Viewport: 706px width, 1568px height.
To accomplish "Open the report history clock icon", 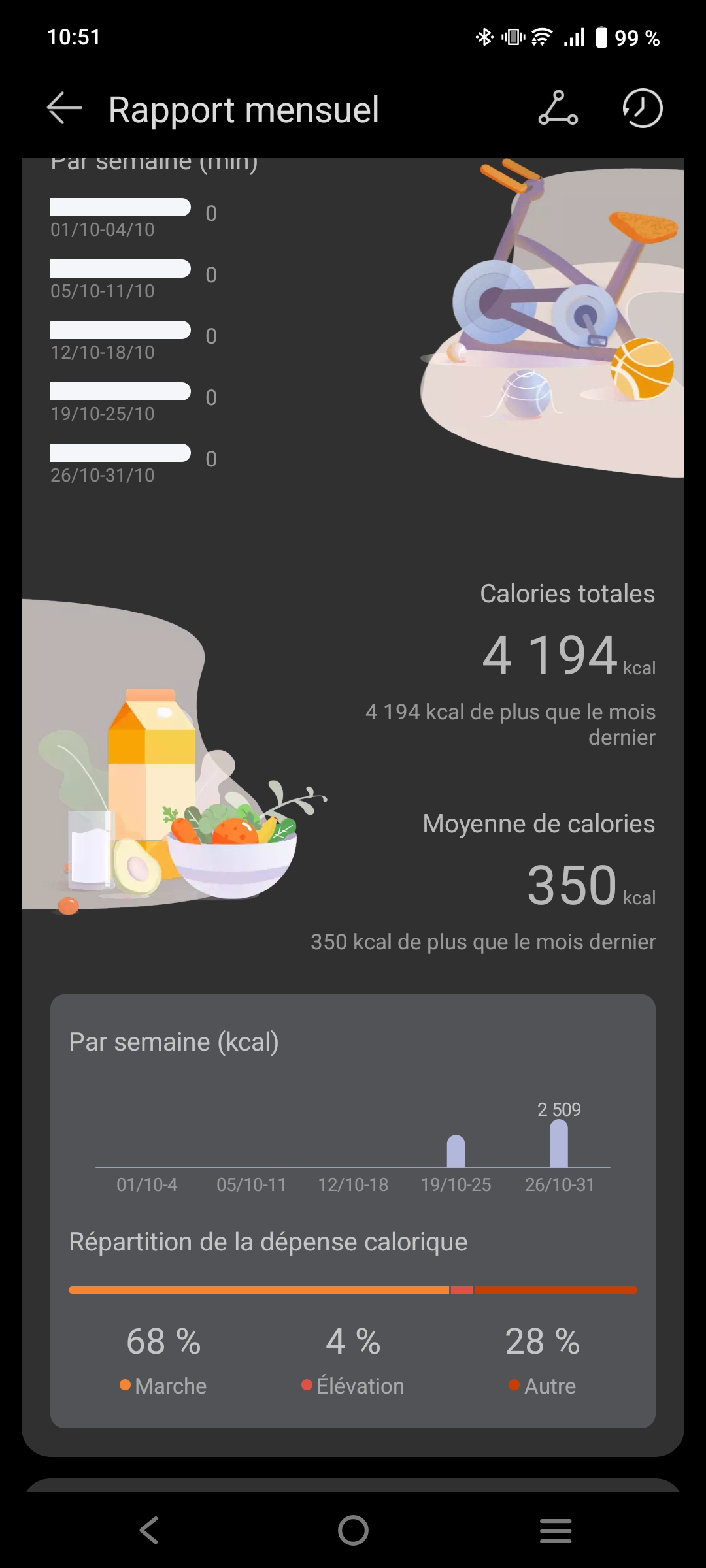I will (x=642, y=108).
